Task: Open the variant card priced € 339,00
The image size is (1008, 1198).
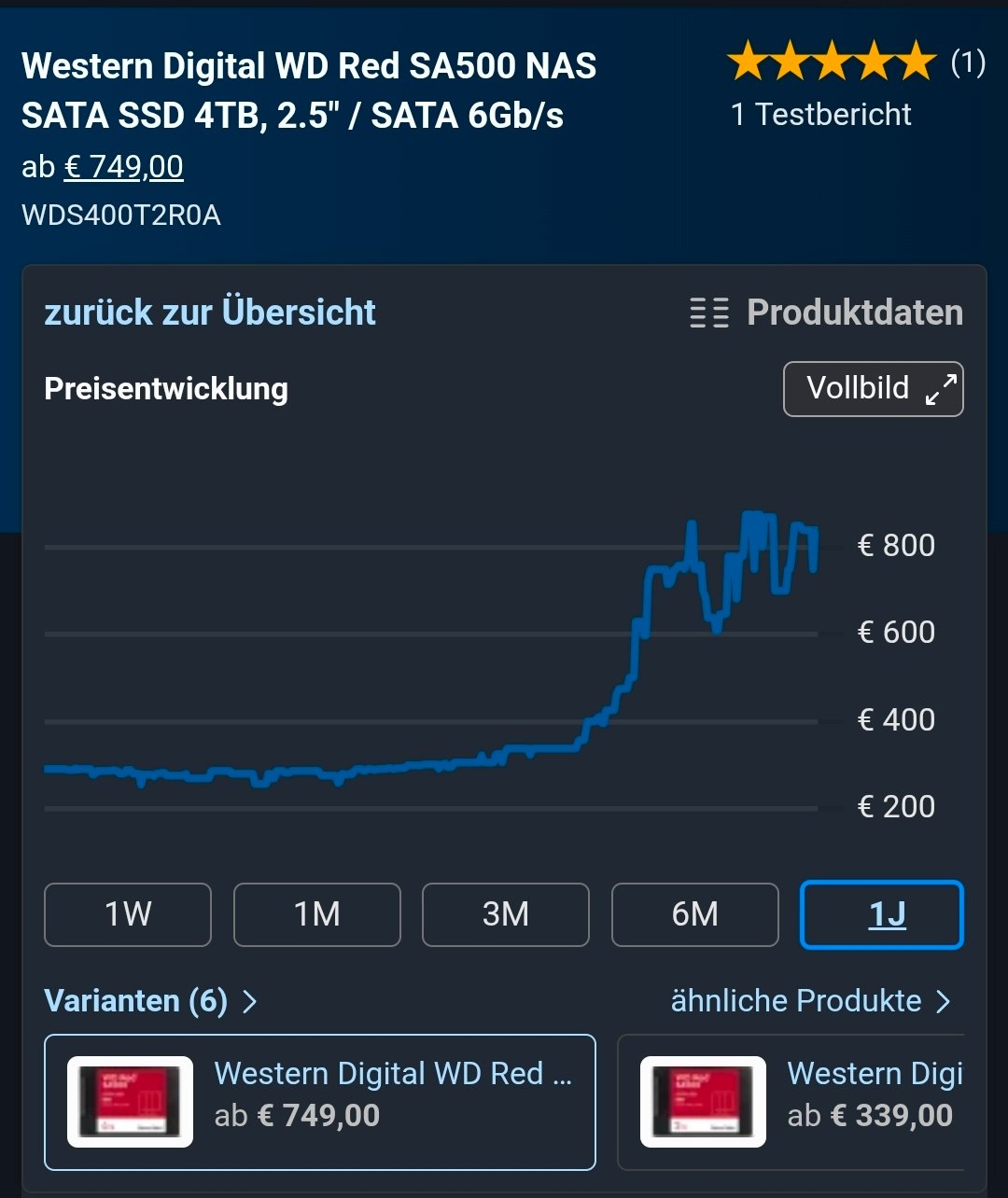Action: pyautogui.click(x=803, y=1101)
